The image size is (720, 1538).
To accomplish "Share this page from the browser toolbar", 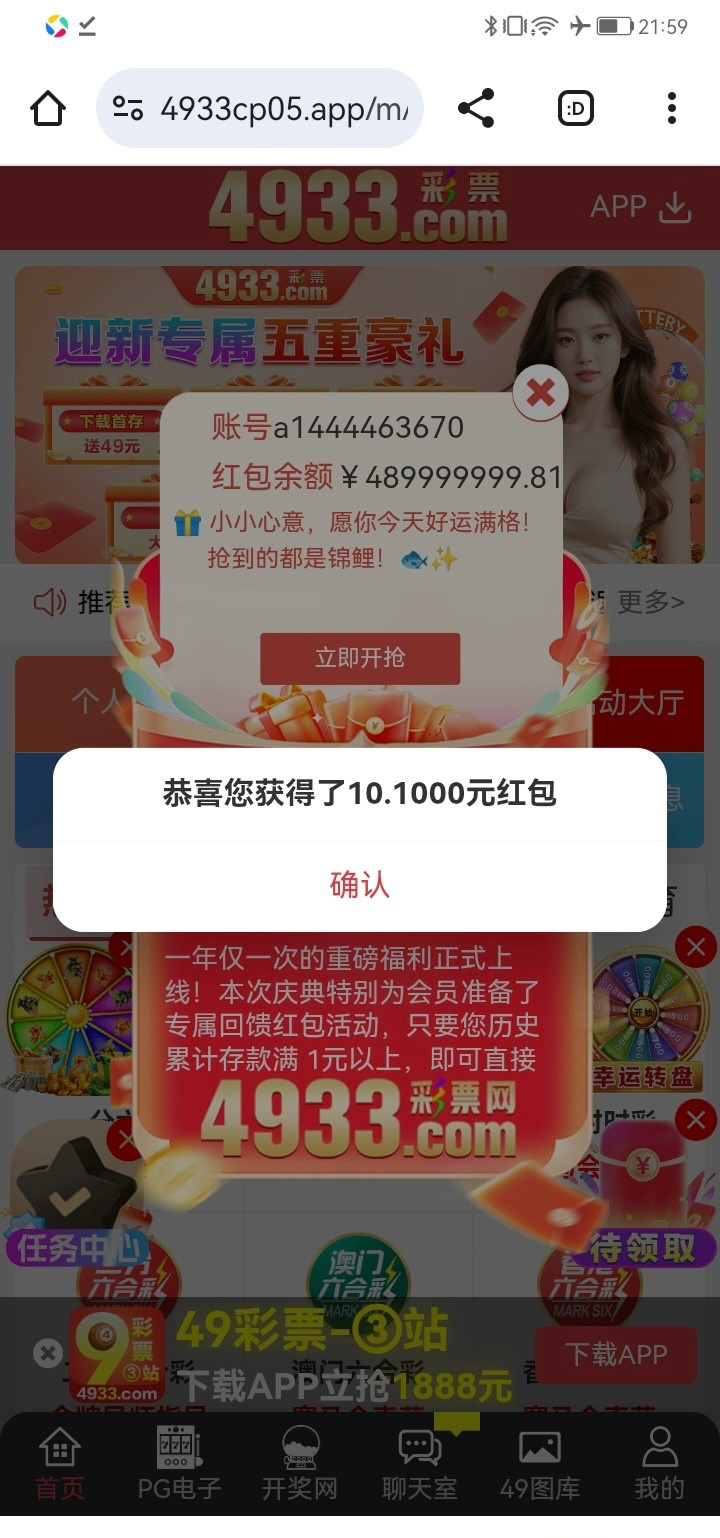I will click(x=476, y=108).
